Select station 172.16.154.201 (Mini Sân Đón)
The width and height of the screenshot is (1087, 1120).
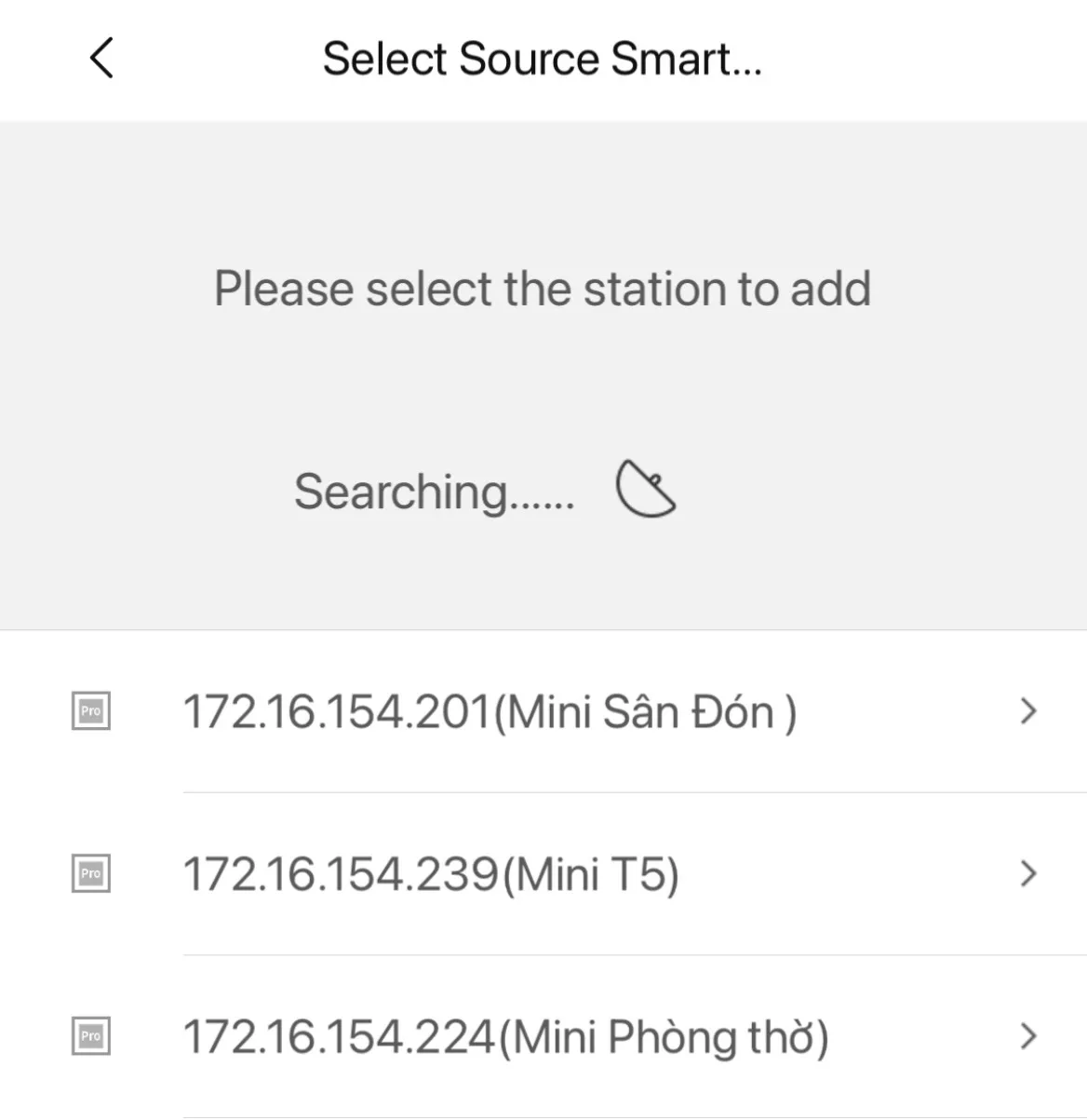click(490, 712)
